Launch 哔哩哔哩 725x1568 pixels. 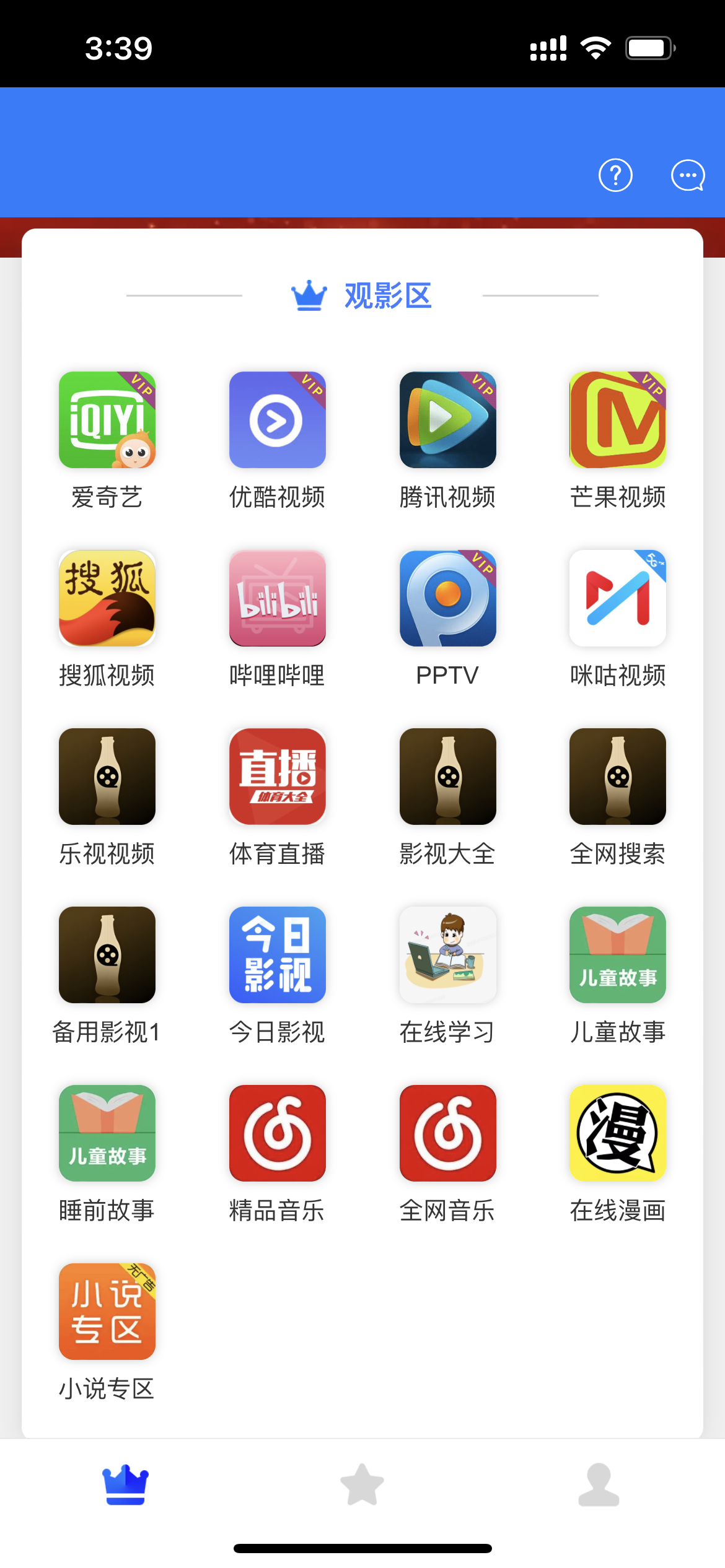tap(277, 598)
